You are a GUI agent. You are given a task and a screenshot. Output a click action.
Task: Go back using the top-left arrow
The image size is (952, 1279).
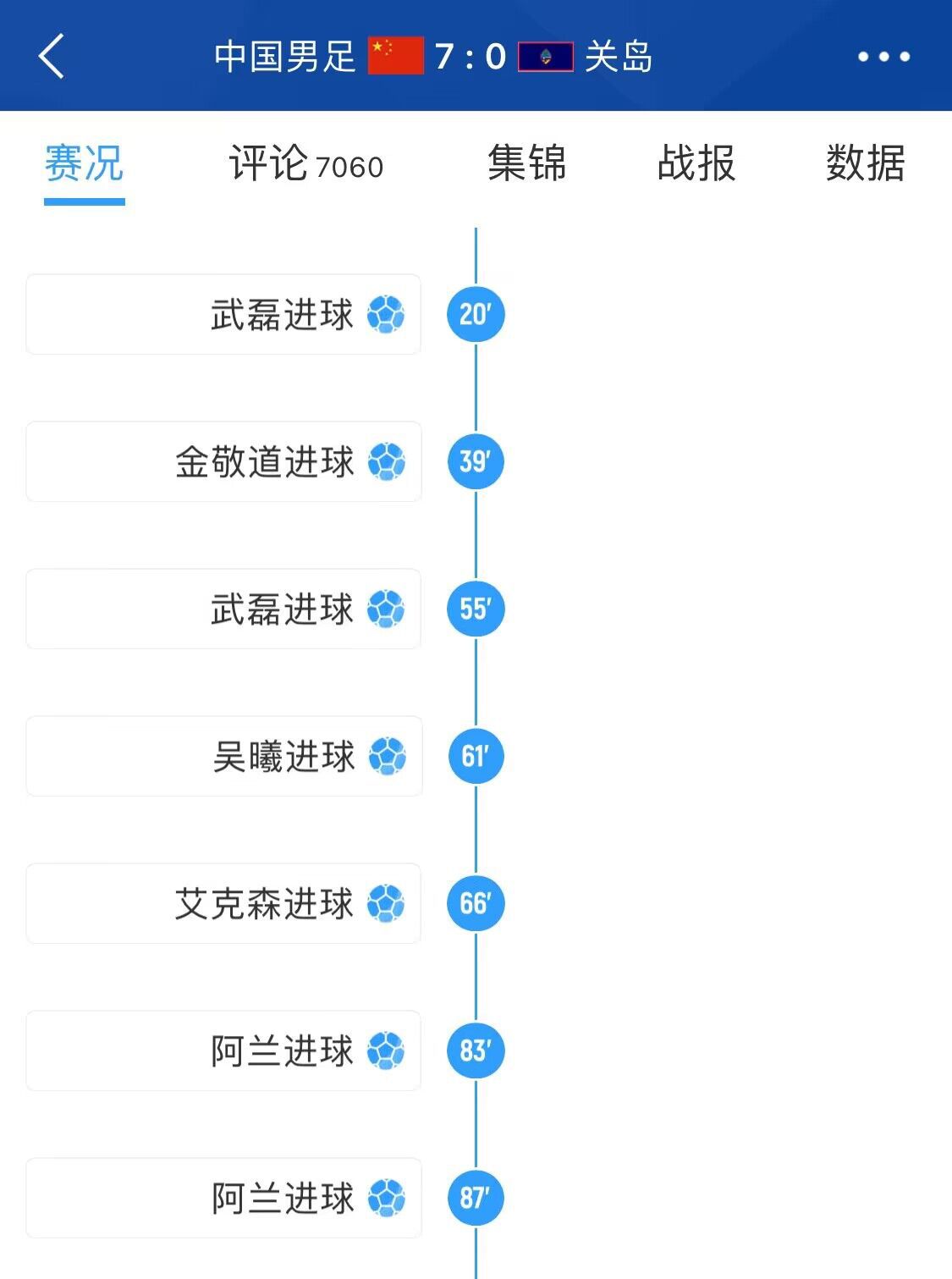[52, 57]
